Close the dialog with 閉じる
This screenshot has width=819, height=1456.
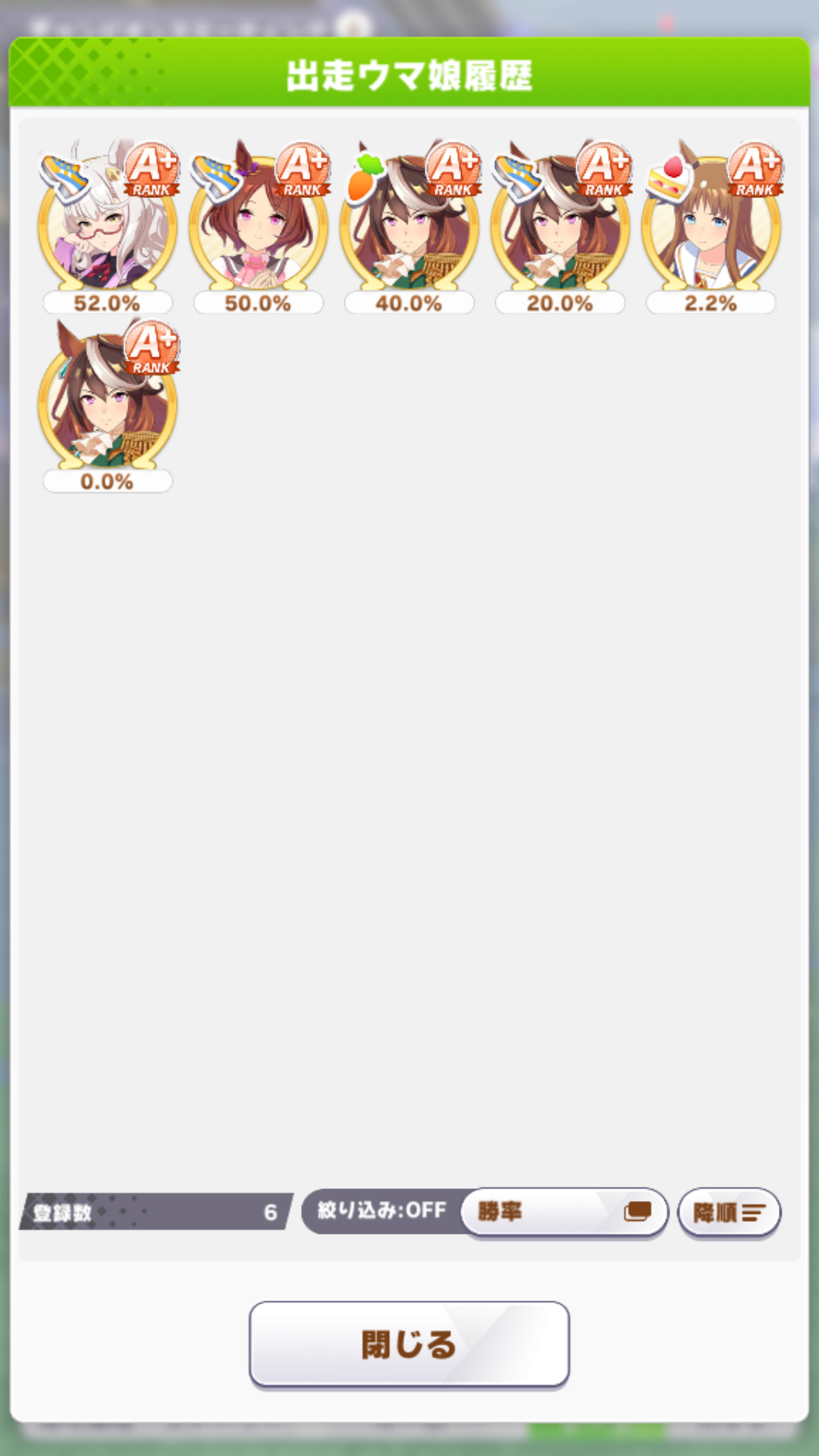tap(409, 1344)
